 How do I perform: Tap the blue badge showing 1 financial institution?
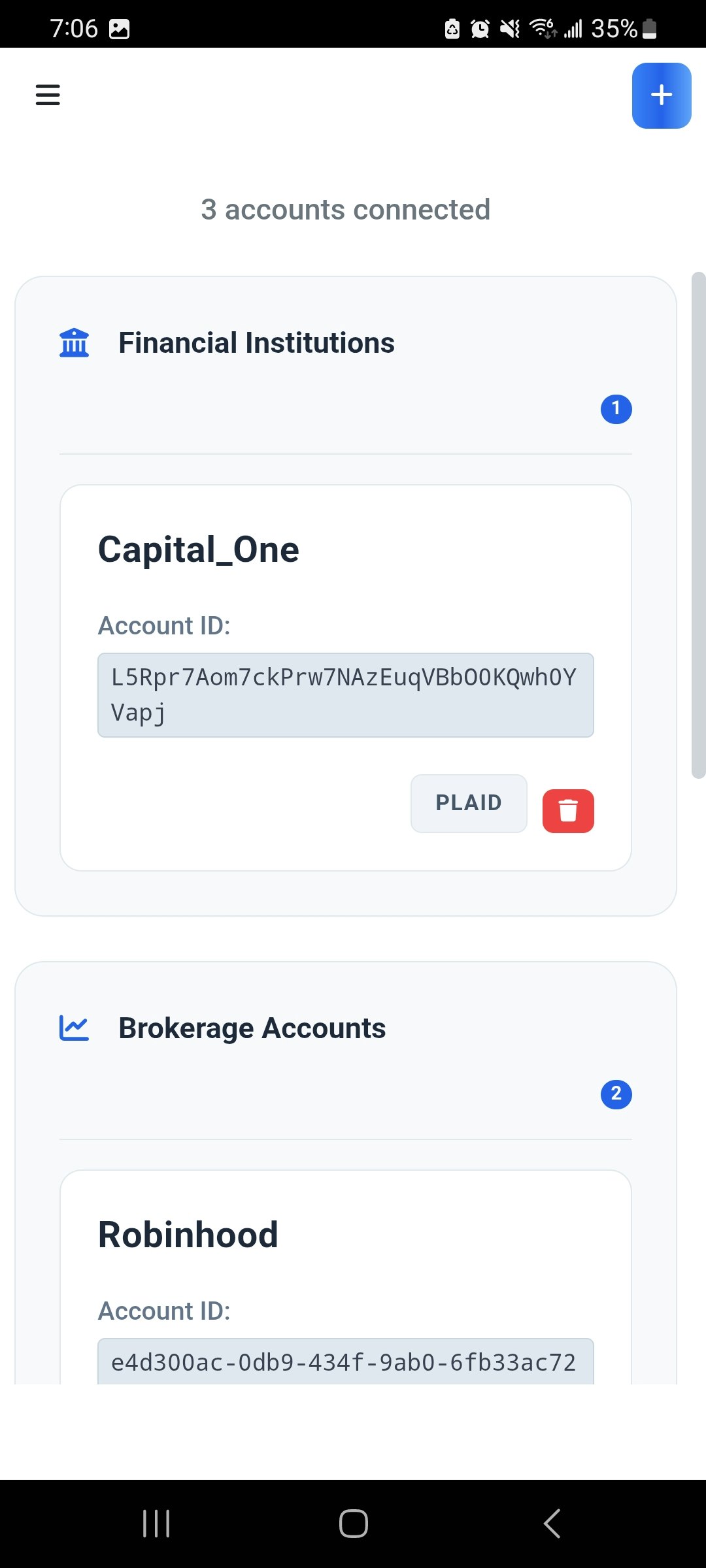[x=616, y=409]
